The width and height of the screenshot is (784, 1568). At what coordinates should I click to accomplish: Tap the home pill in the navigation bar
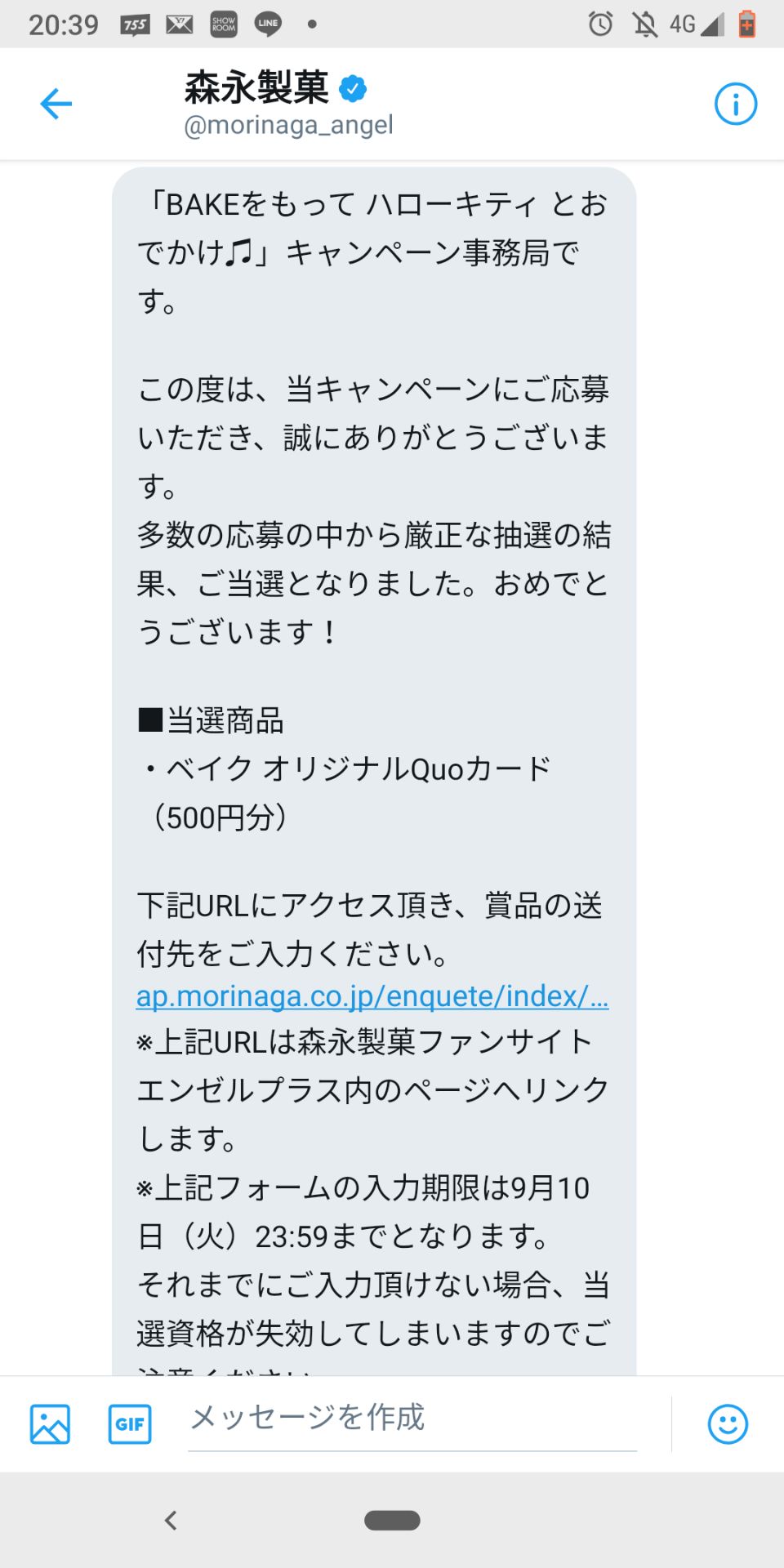(x=392, y=1520)
